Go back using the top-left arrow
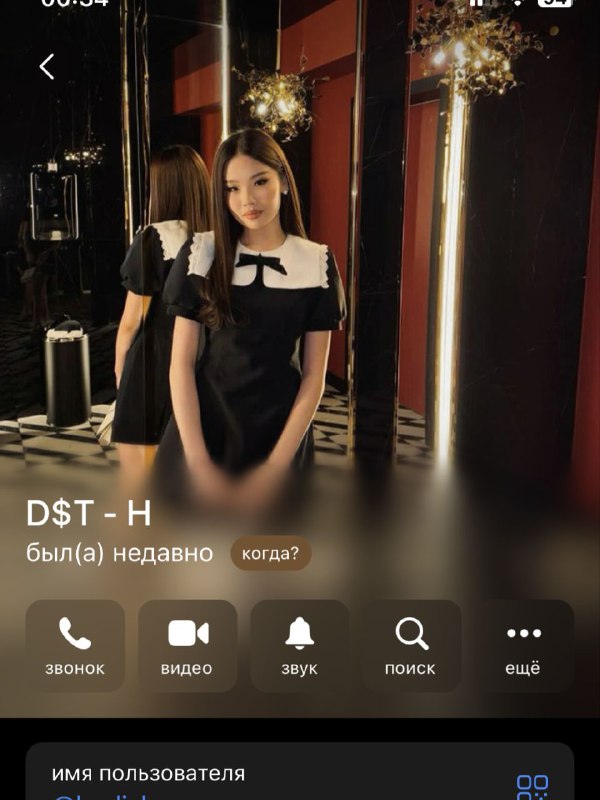Image resolution: width=600 pixels, height=800 pixels. click(47, 67)
